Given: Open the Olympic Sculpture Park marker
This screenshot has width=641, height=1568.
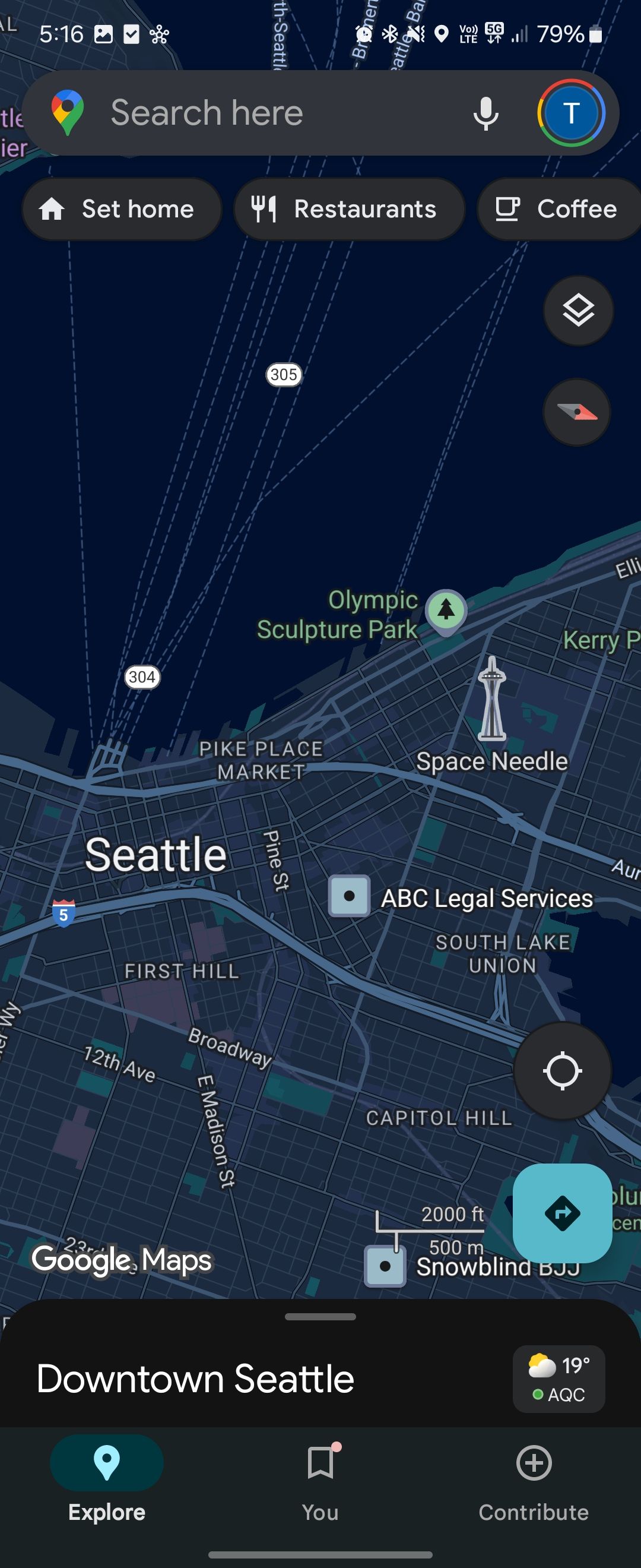Looking at the screenshot, I should click(x=446, y=611).
